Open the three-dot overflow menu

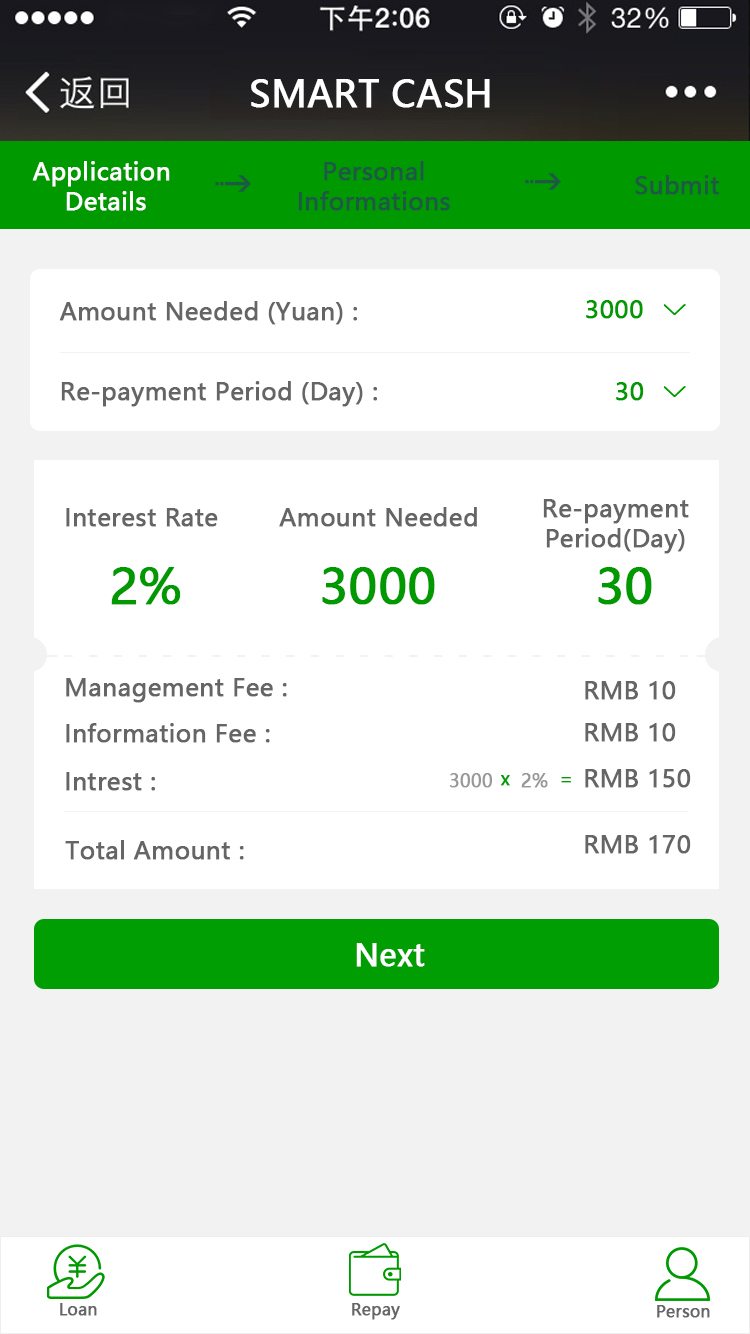(x=691, y=92)
